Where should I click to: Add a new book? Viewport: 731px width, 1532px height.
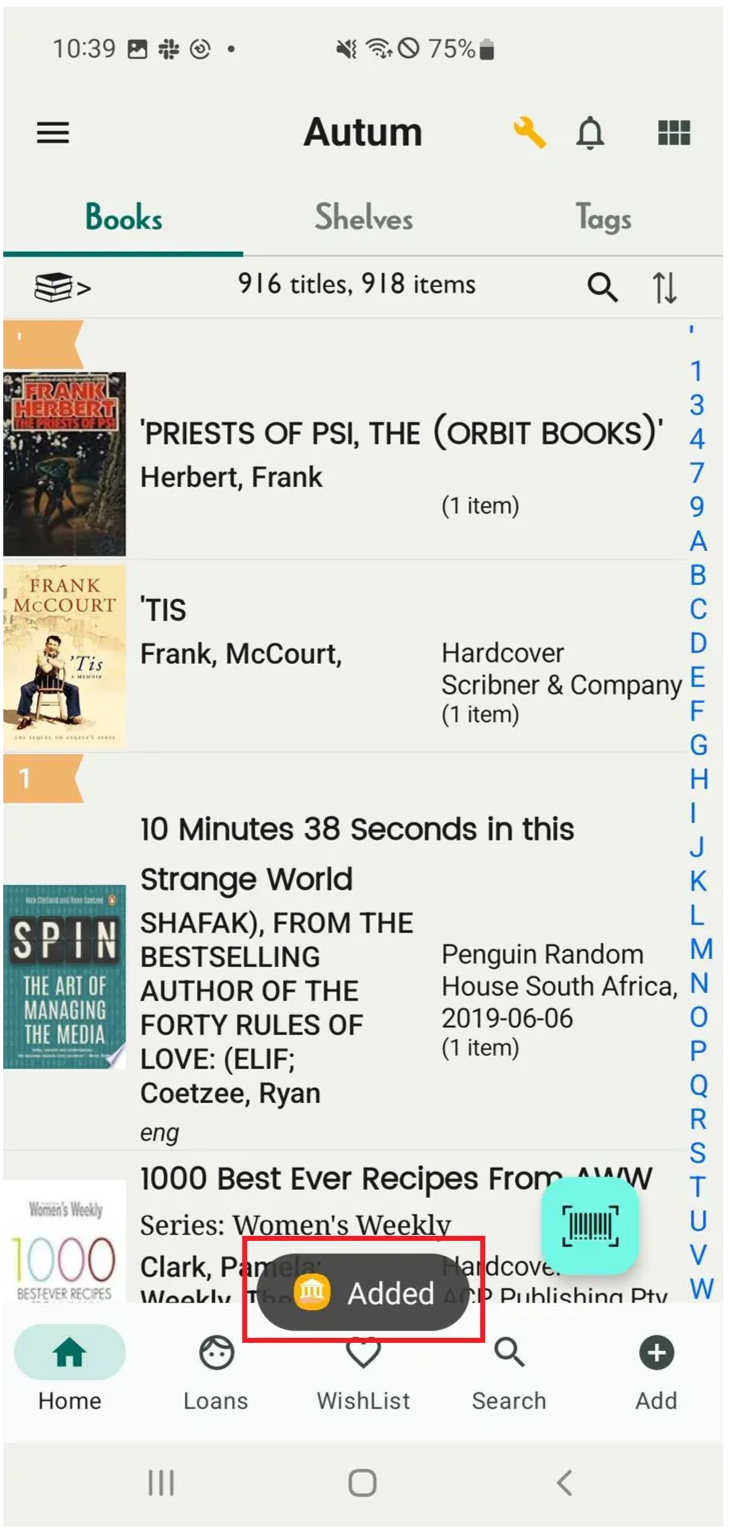(x=656, y=1373)
